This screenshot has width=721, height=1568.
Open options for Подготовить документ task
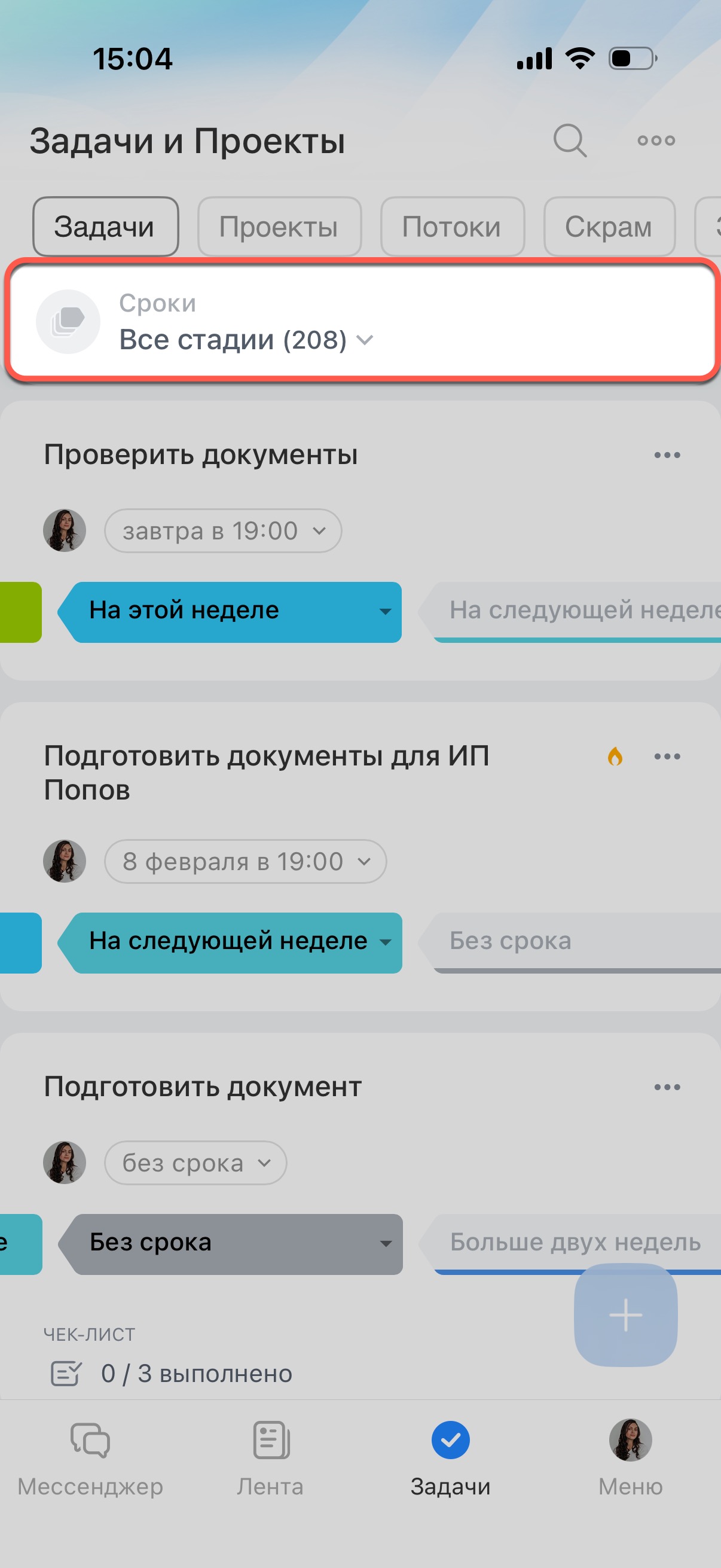(667, 1087)
